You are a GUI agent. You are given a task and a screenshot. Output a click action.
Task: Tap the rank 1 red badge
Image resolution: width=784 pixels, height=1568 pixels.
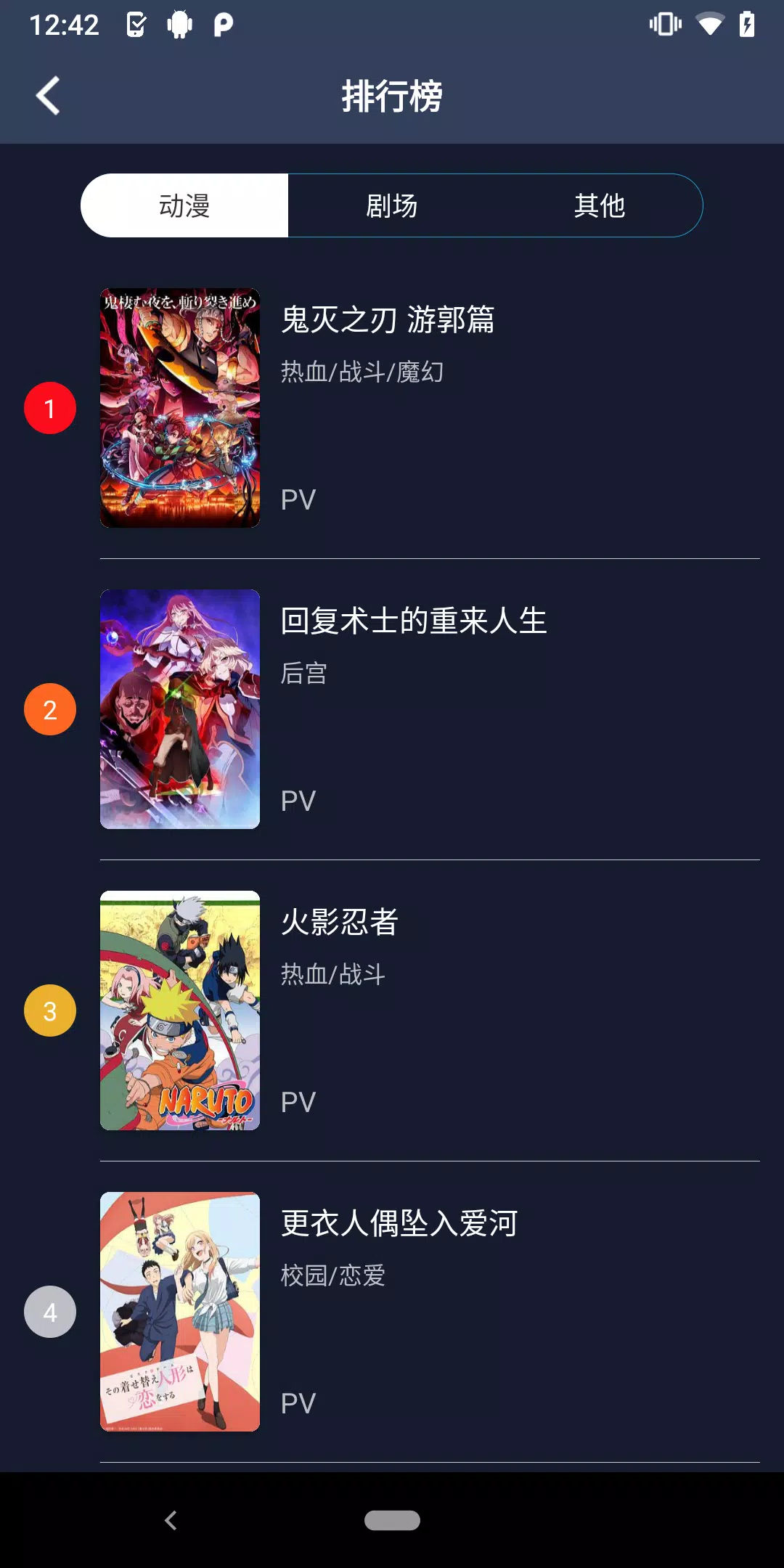[49, 407]
